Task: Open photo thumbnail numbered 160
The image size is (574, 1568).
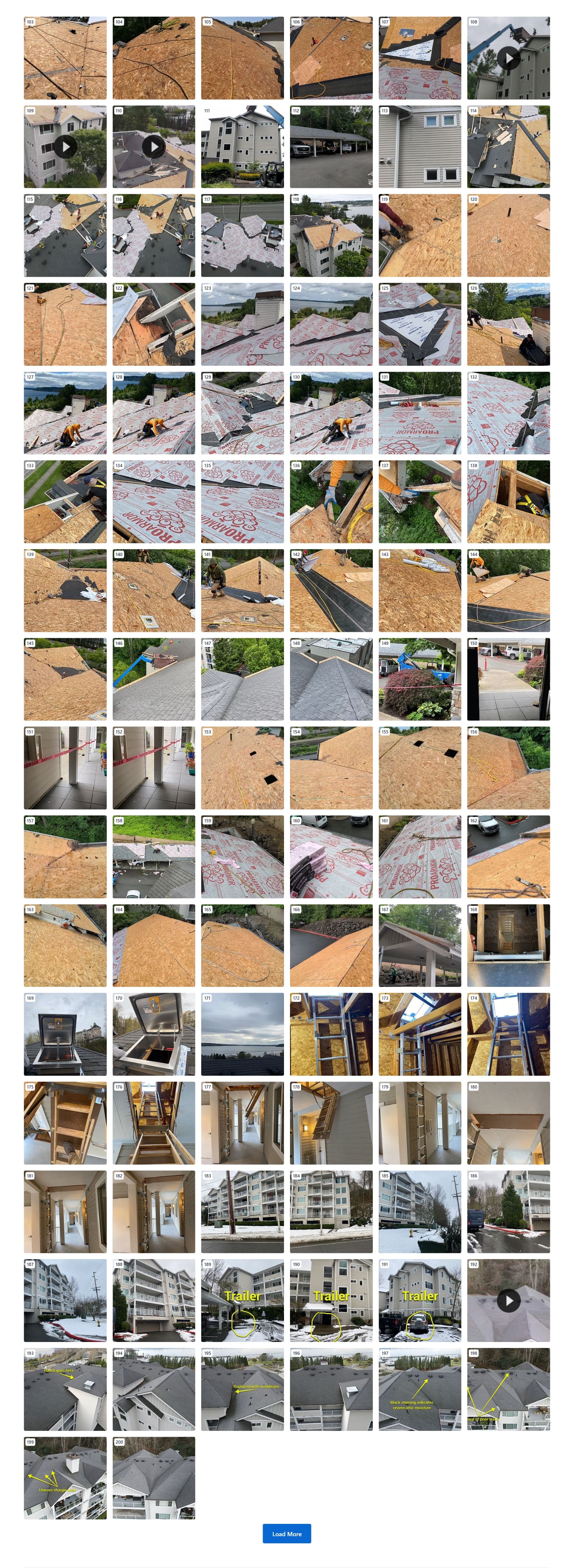Action: point(331,857)
